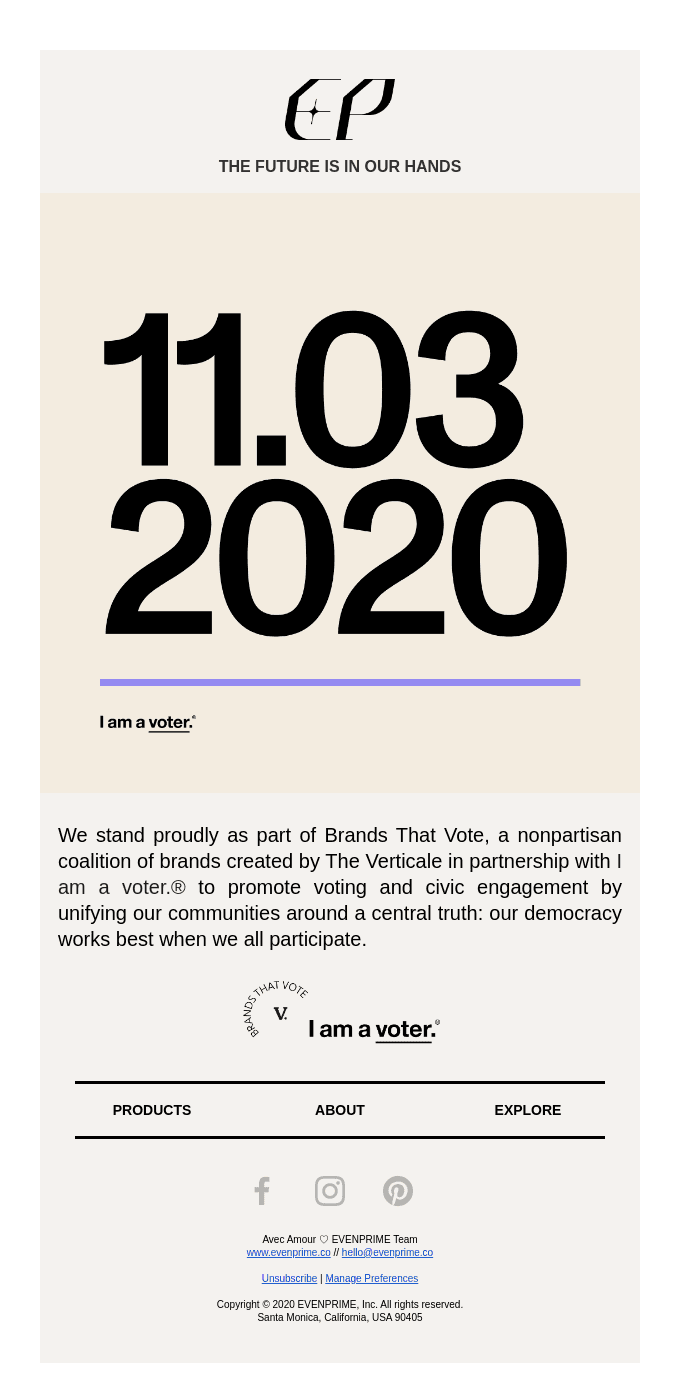680x1383 pixels.
Task: Tap the 11.03 2020 voter banner
Action: 340,493
